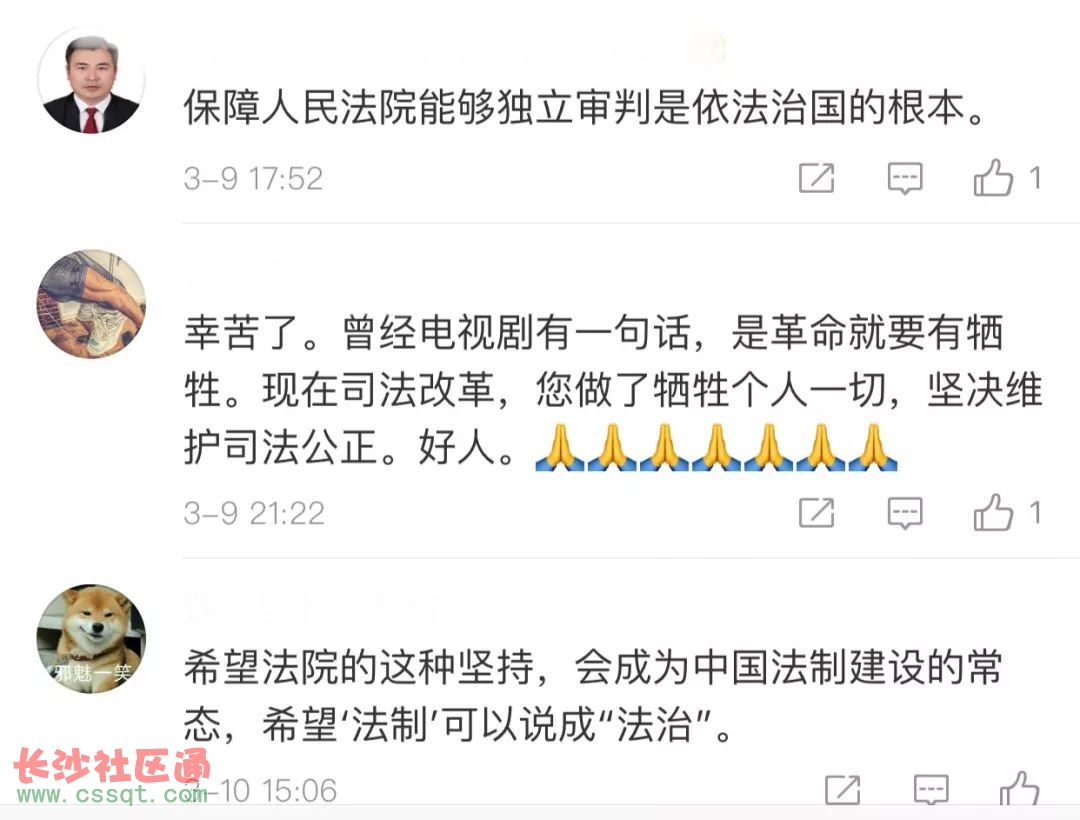
Task: Open the profile of the suit-and-tie avatar
Action: coord(91,80)
